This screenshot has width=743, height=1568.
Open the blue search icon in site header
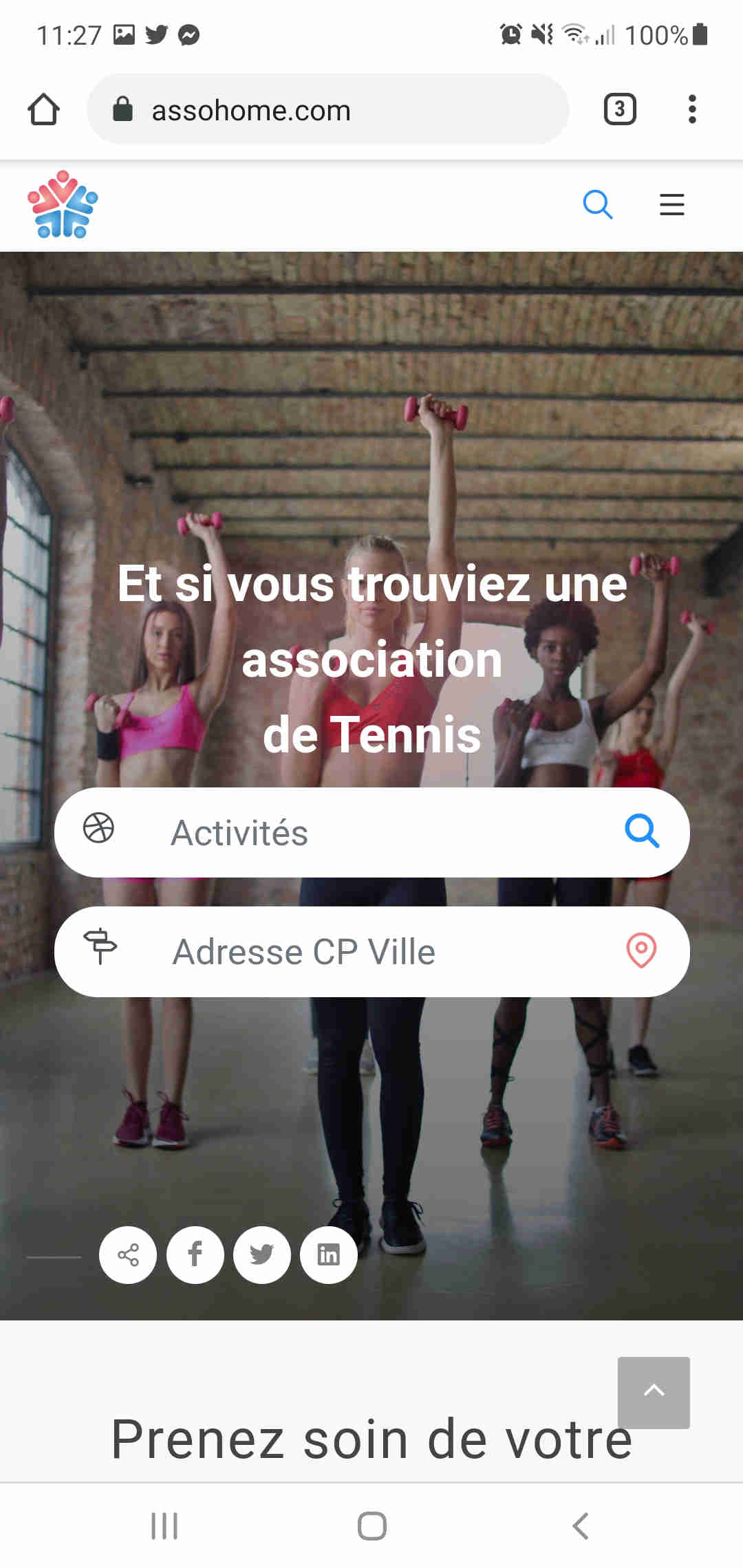[x=597, y=204]
